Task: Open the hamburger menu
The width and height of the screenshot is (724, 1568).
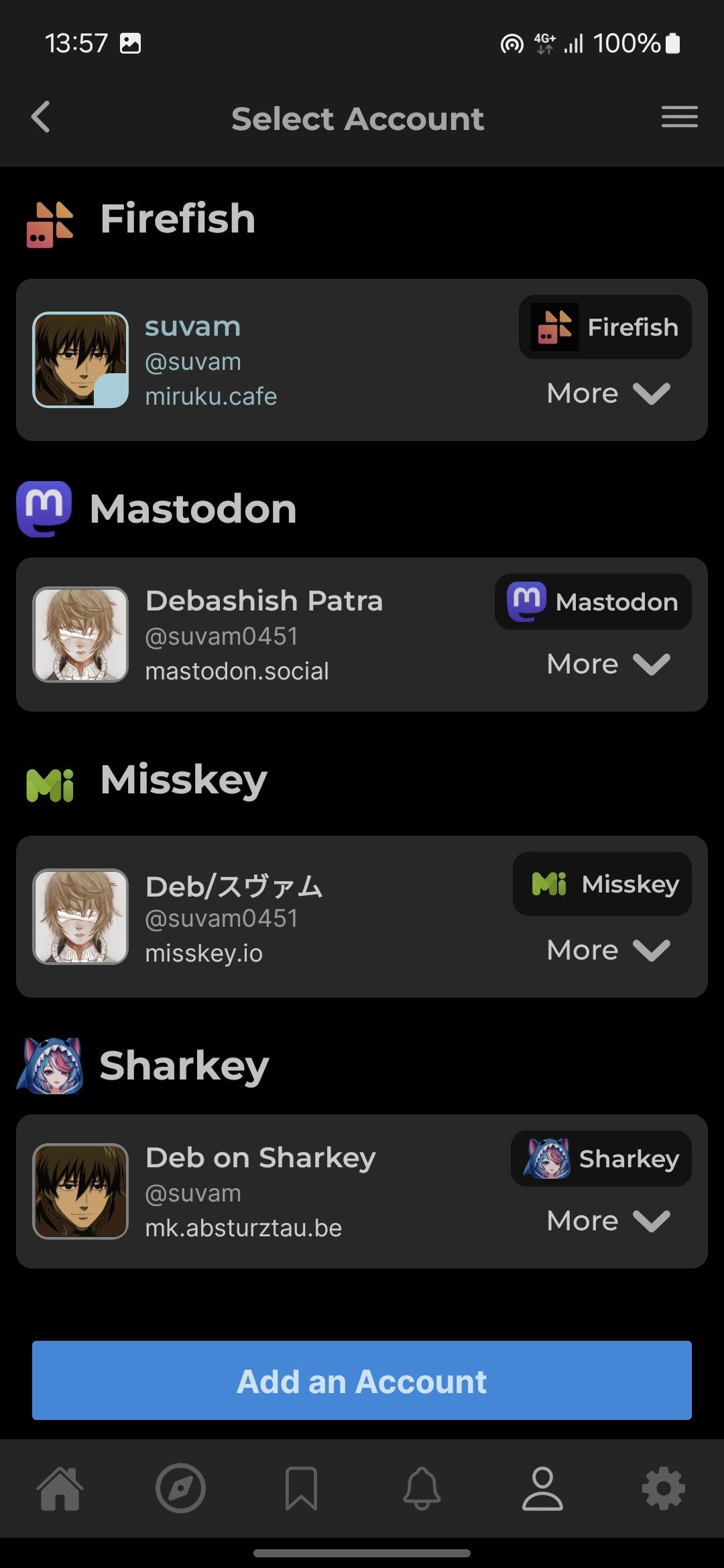Action: coord(679,117)
